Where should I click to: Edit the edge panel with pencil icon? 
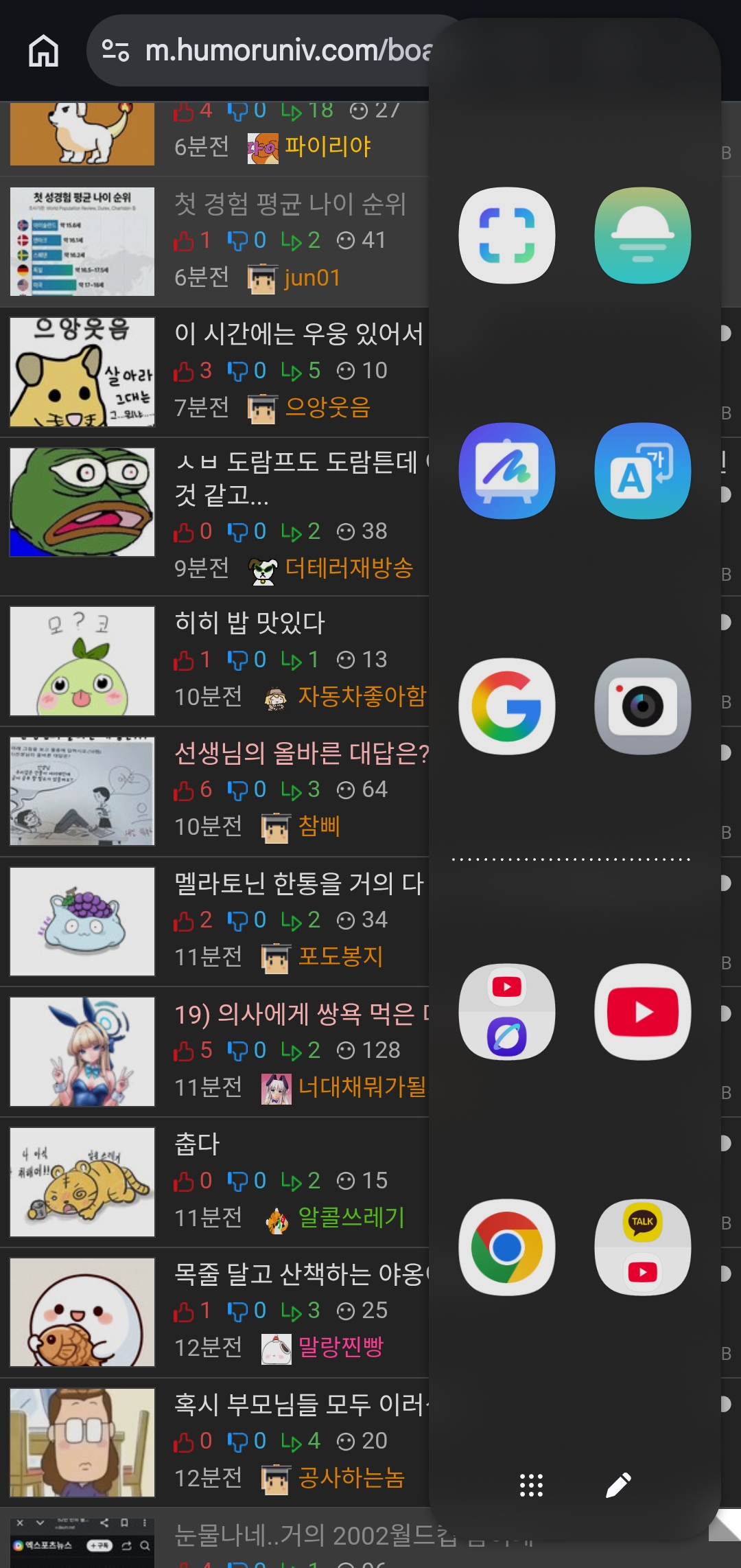pos(618,1485)
